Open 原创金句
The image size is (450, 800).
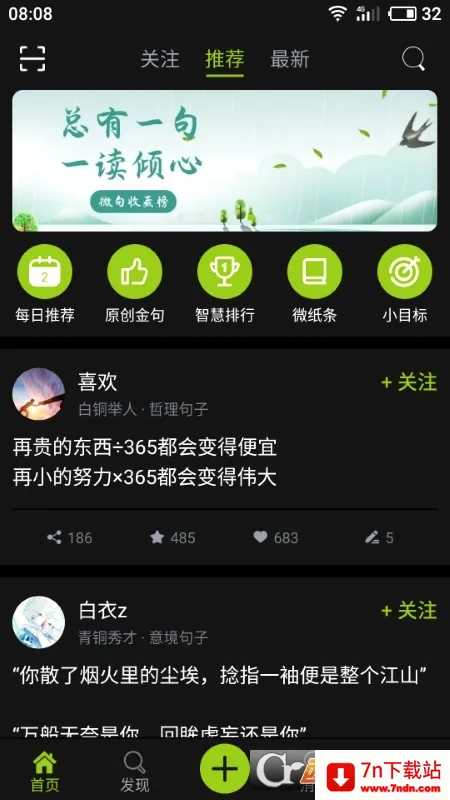pyautogui.click(x=135, y=284)
